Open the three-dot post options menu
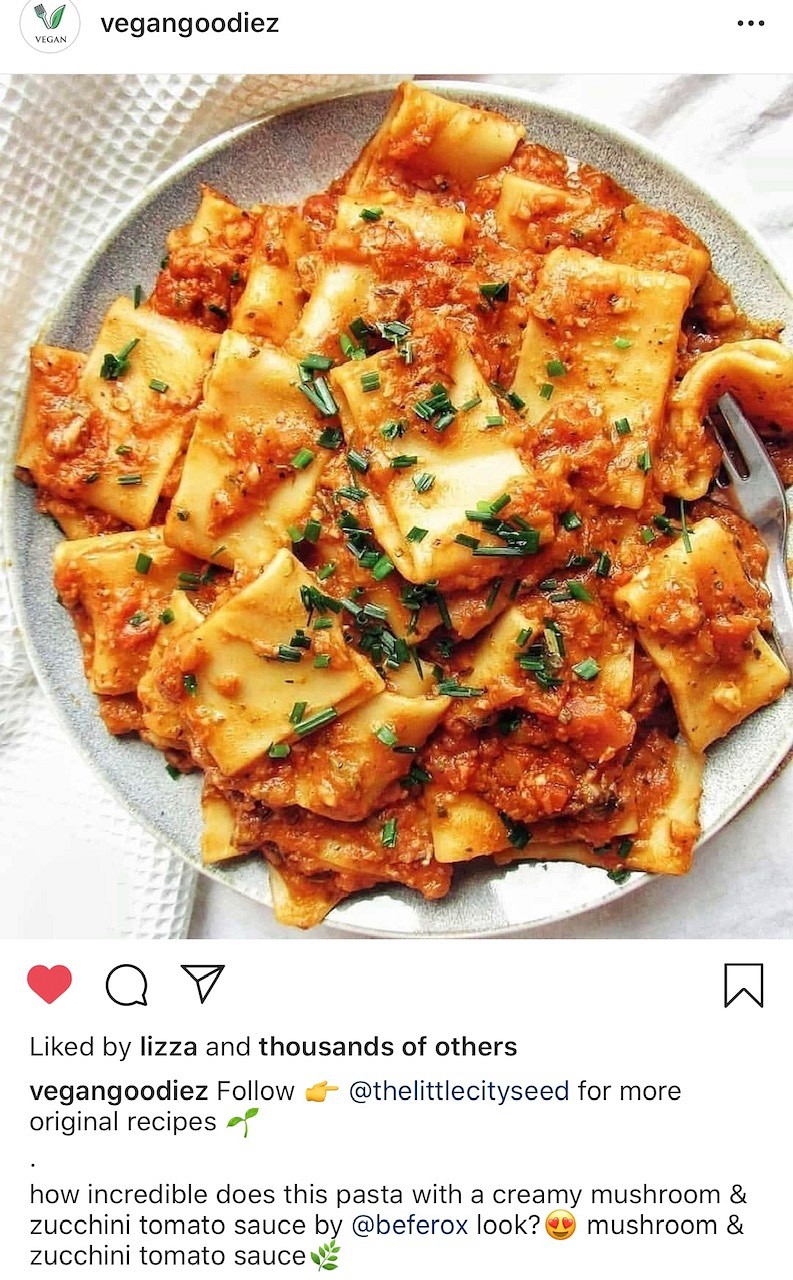 pyautogui.click(x=750, y=23)
